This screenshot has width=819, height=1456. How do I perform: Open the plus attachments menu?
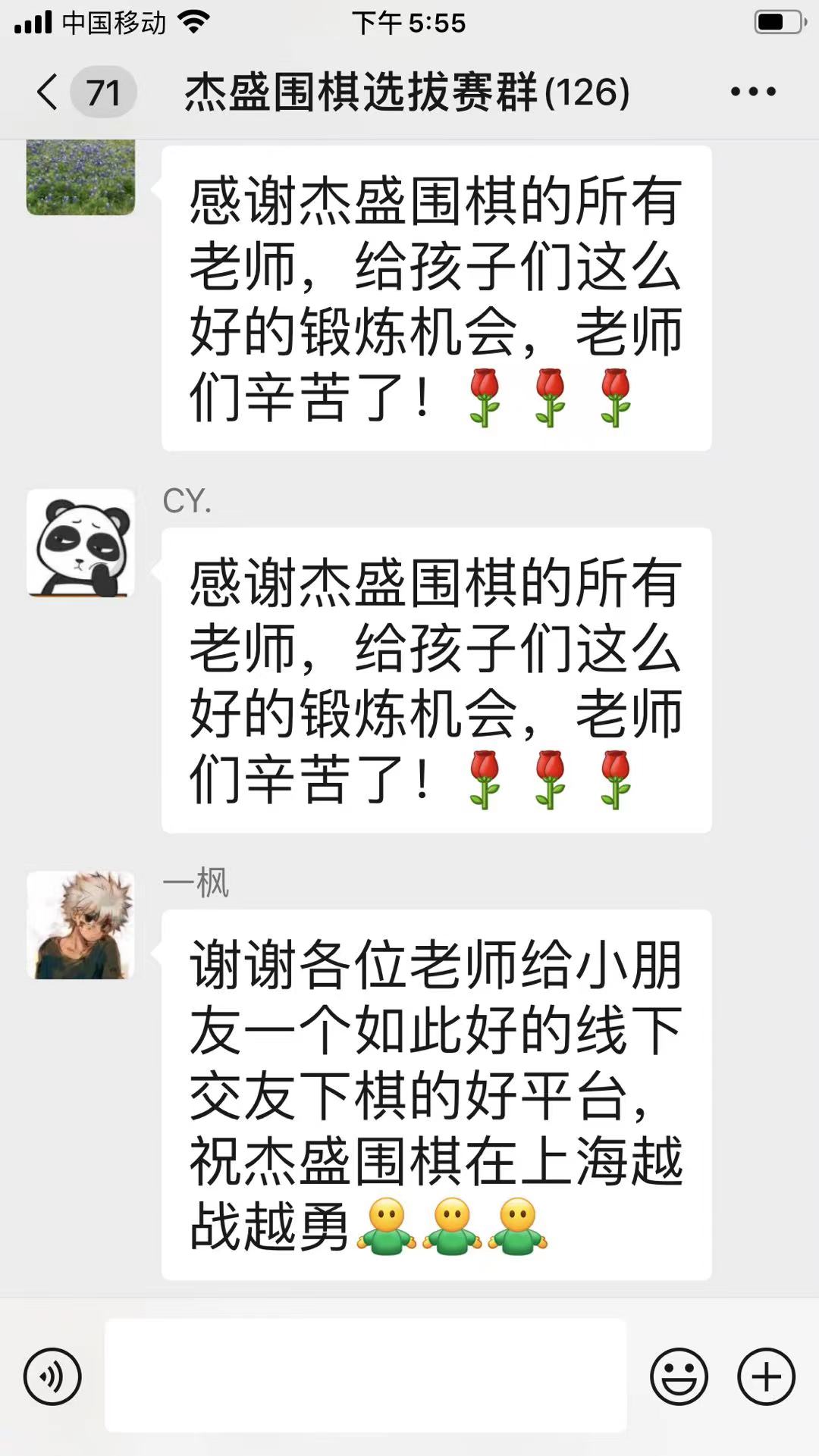766,1376
